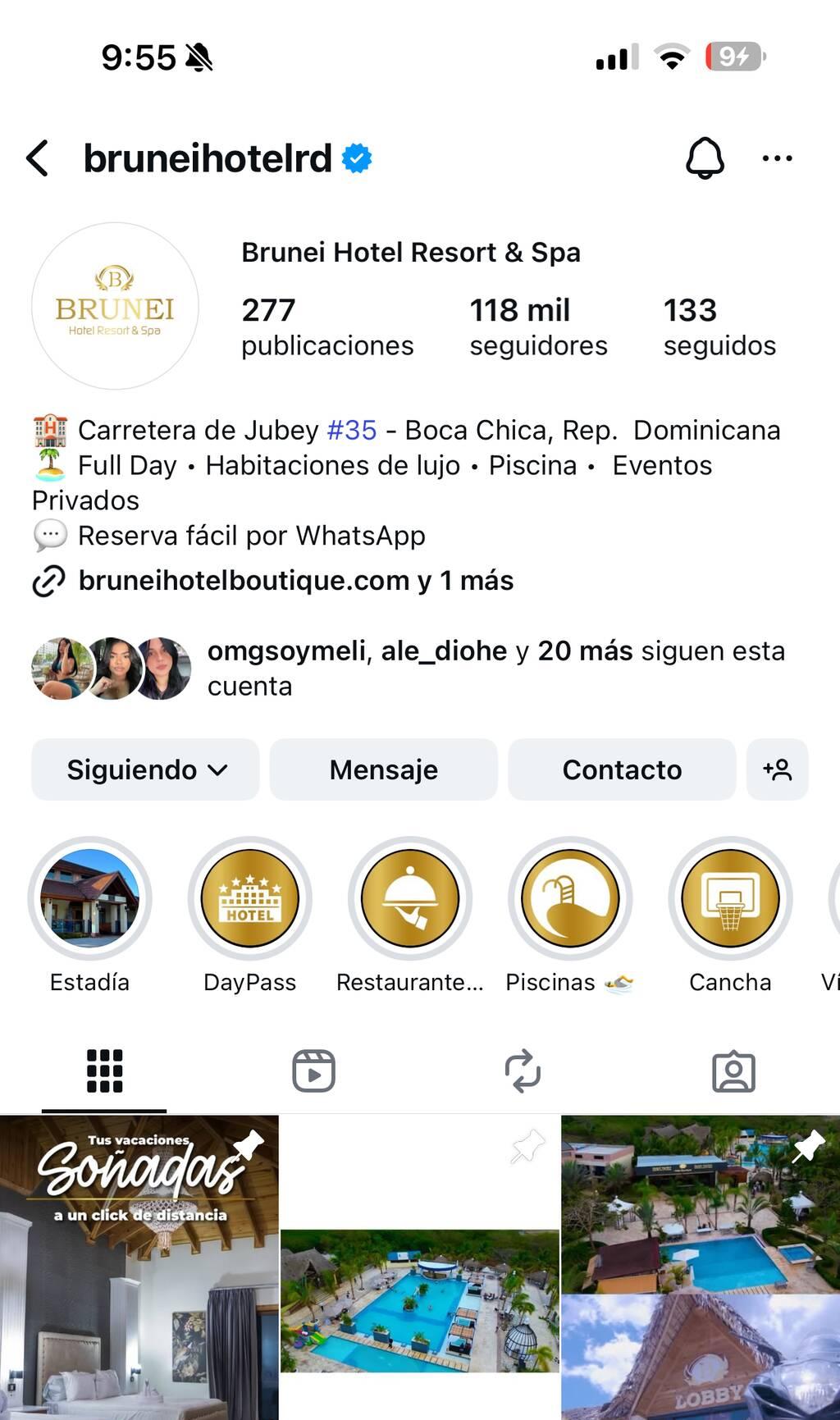This screenshot has height=1420, width=840.
Task: Open the 'Tus vacaciones Soñadas' pinned post
Action: pyautogui.click(x=139, y=1267)
